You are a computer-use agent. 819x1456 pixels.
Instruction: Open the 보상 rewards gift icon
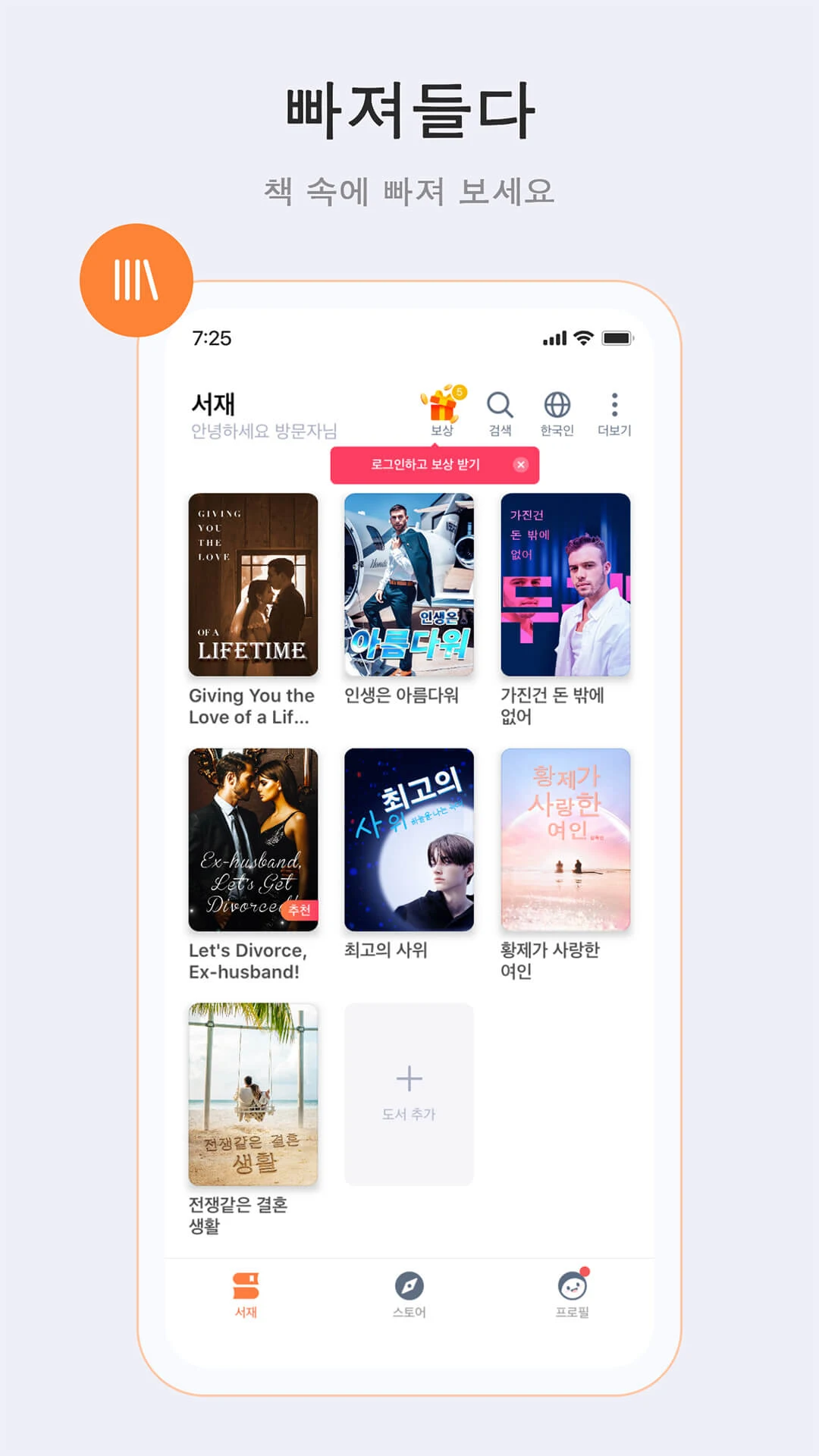(x=443, y=406)
